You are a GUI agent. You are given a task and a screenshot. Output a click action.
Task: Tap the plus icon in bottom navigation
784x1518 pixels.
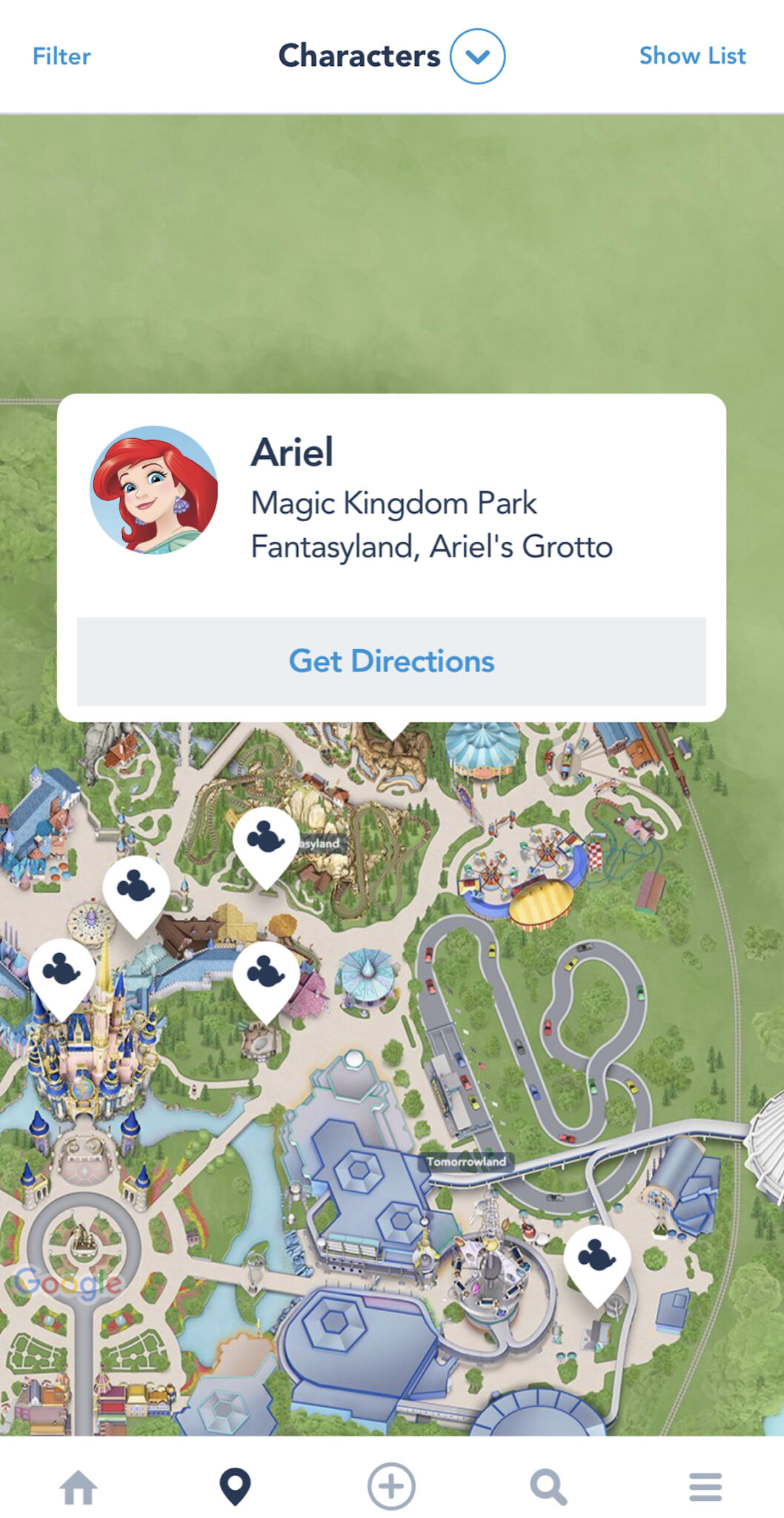[x=392, y=1487]
